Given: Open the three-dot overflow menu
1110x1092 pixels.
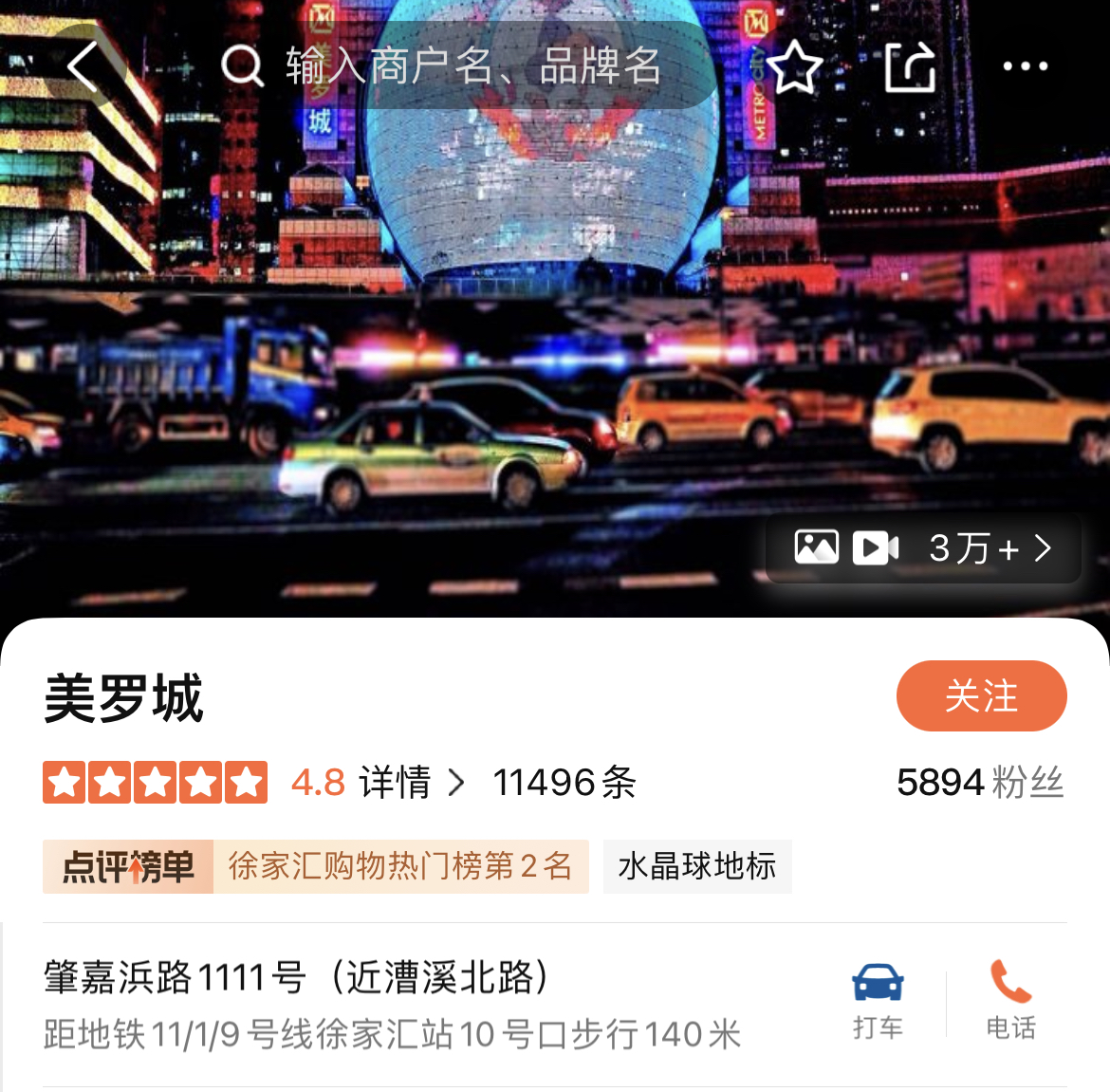Looking at the screenshot, I should (1026, 66).
